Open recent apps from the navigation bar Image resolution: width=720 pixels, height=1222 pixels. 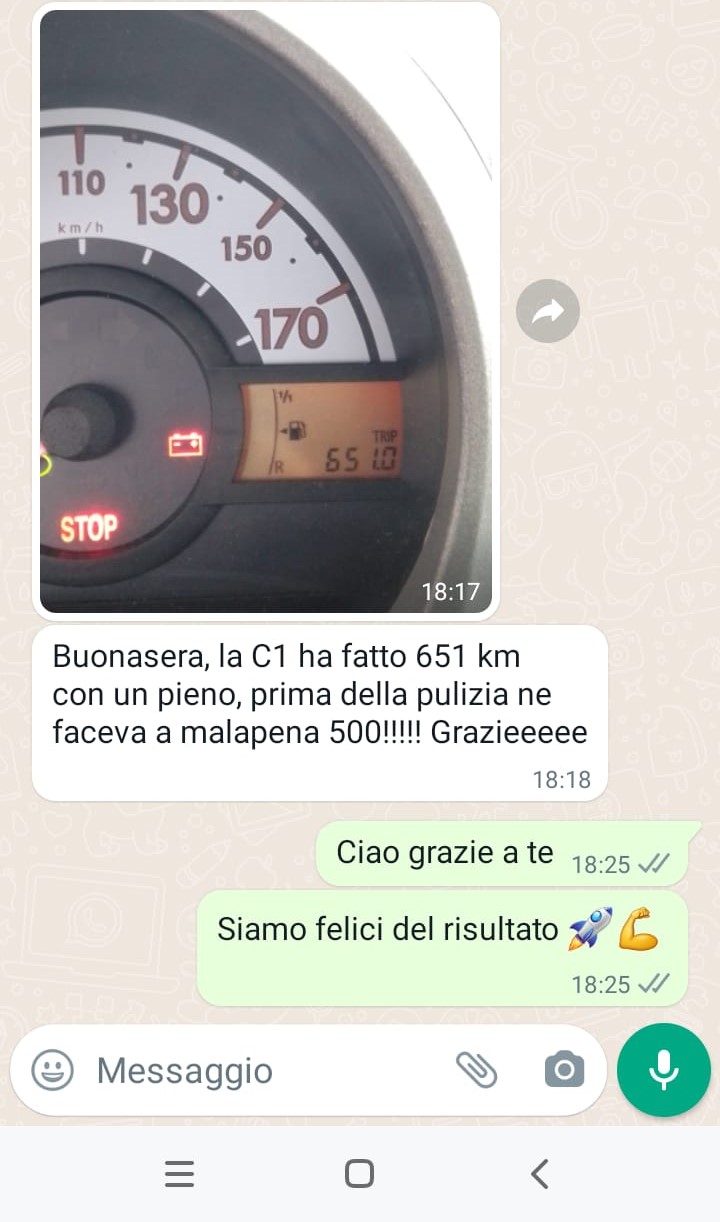pos(179,1173)
